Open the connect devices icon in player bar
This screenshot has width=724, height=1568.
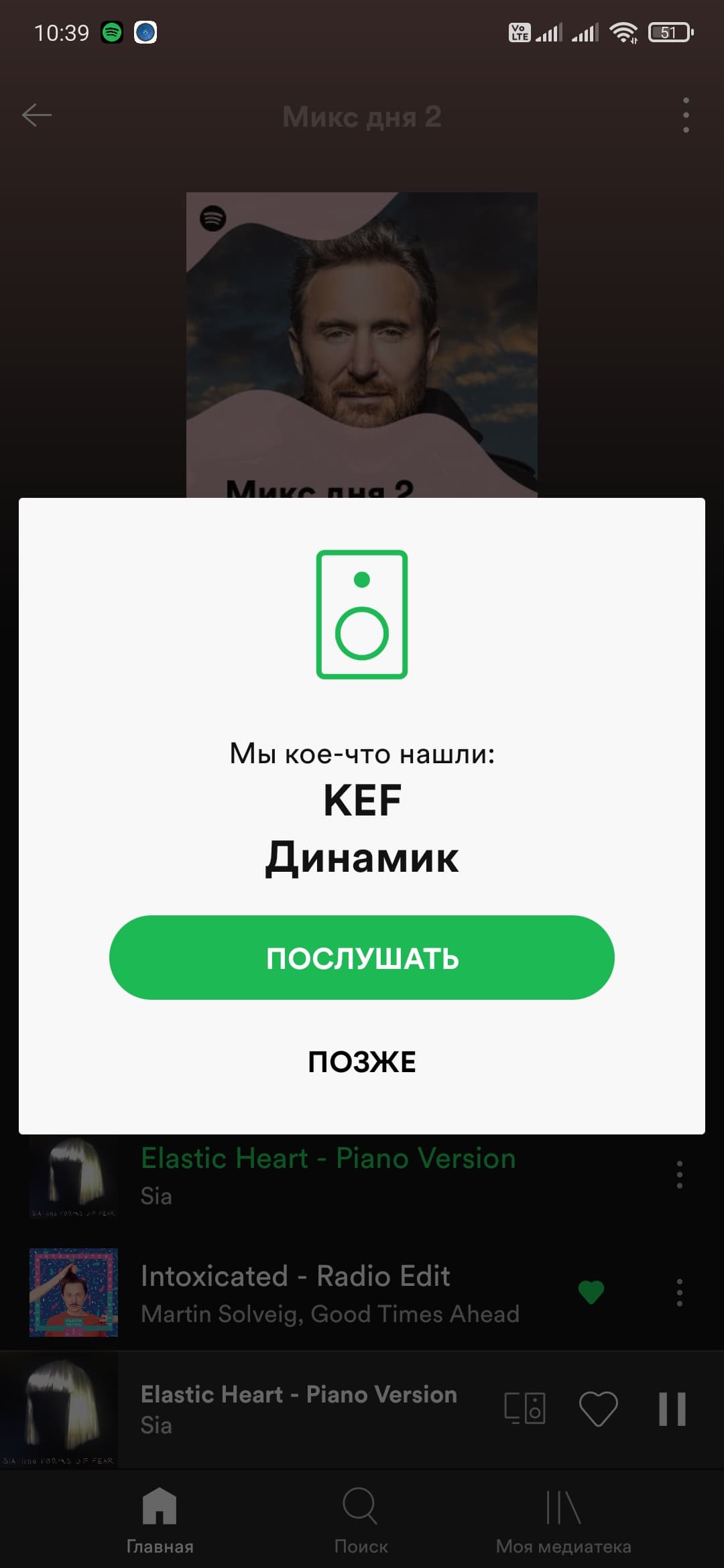[x=525, y=1409]
